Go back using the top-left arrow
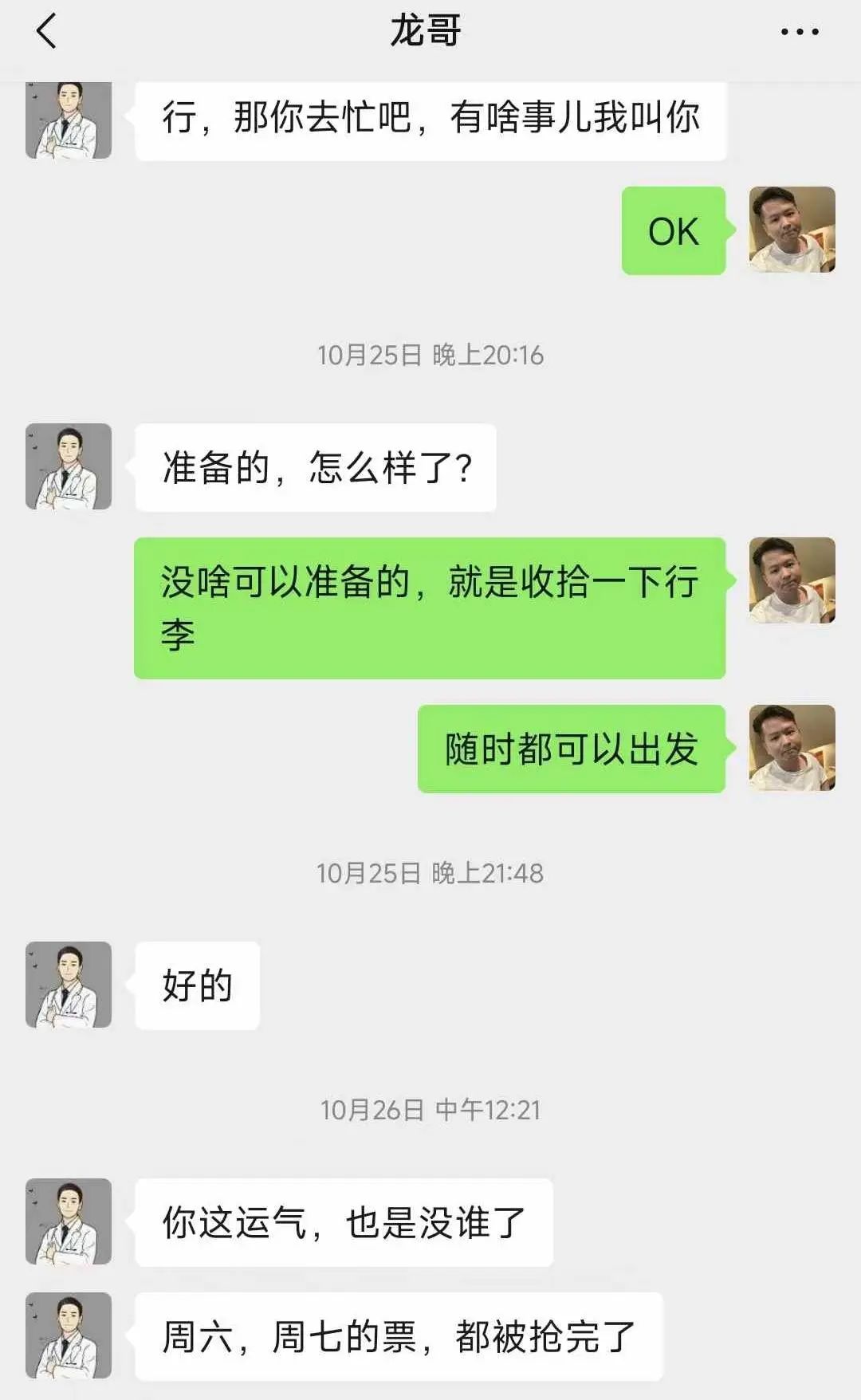Image resolution: width=861 pixels, height=1400 pixels. pos(46,32)
